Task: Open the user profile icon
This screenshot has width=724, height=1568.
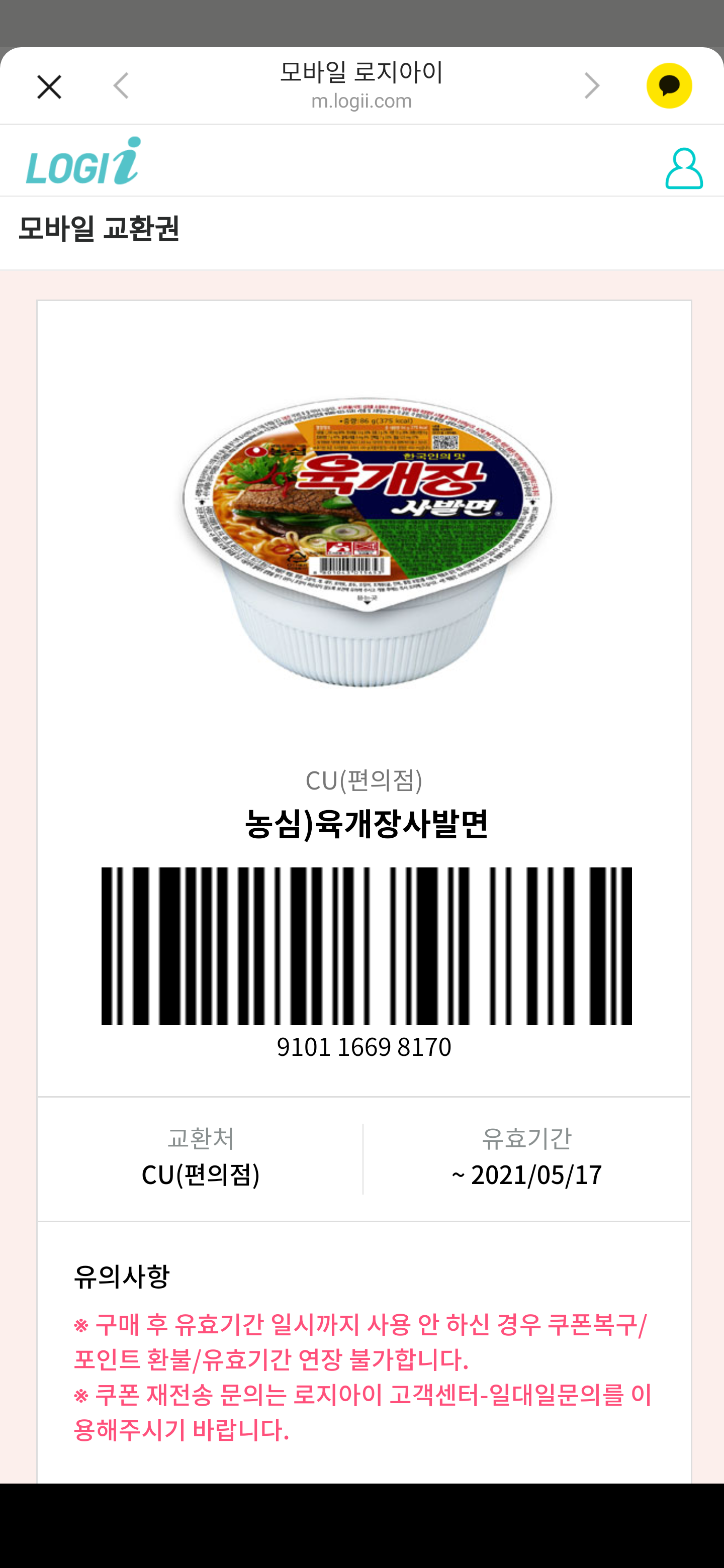Action: tap(684, 168)
